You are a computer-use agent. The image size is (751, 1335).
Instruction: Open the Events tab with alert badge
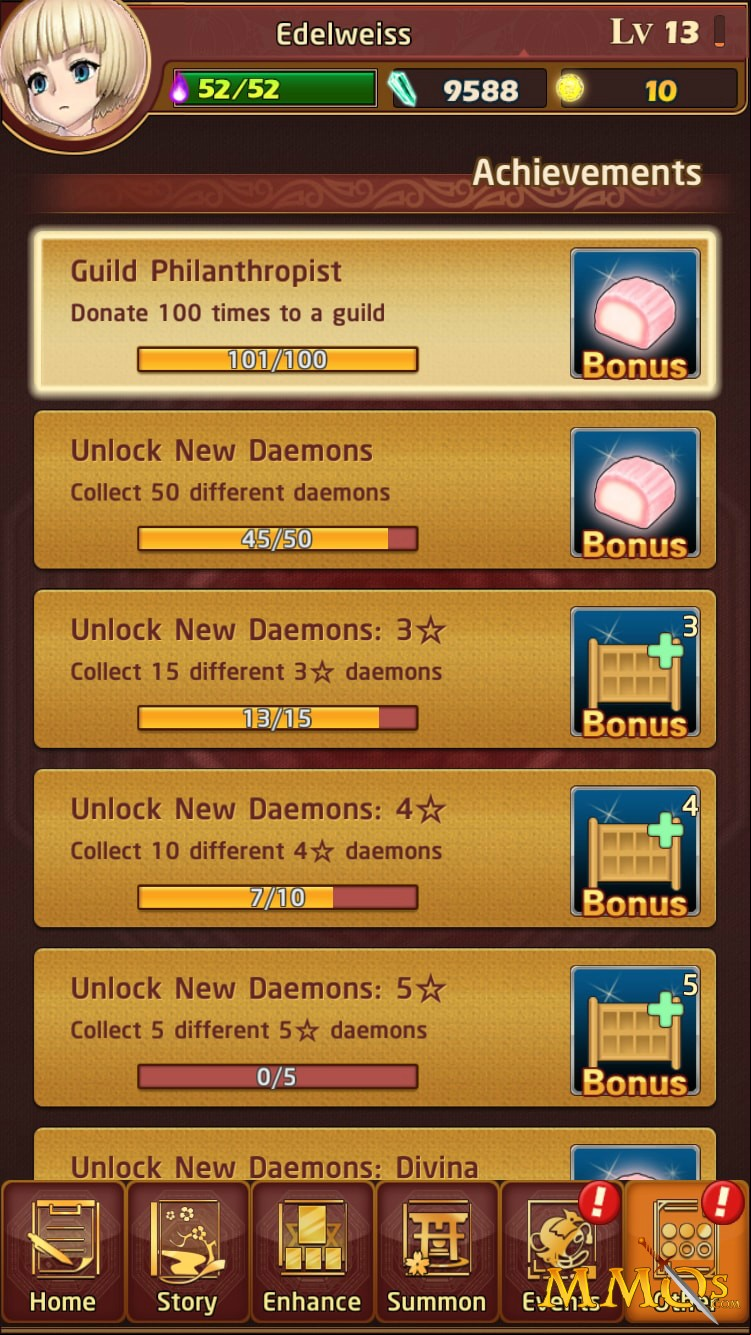pyautogui.click(x=560, y=1251)
